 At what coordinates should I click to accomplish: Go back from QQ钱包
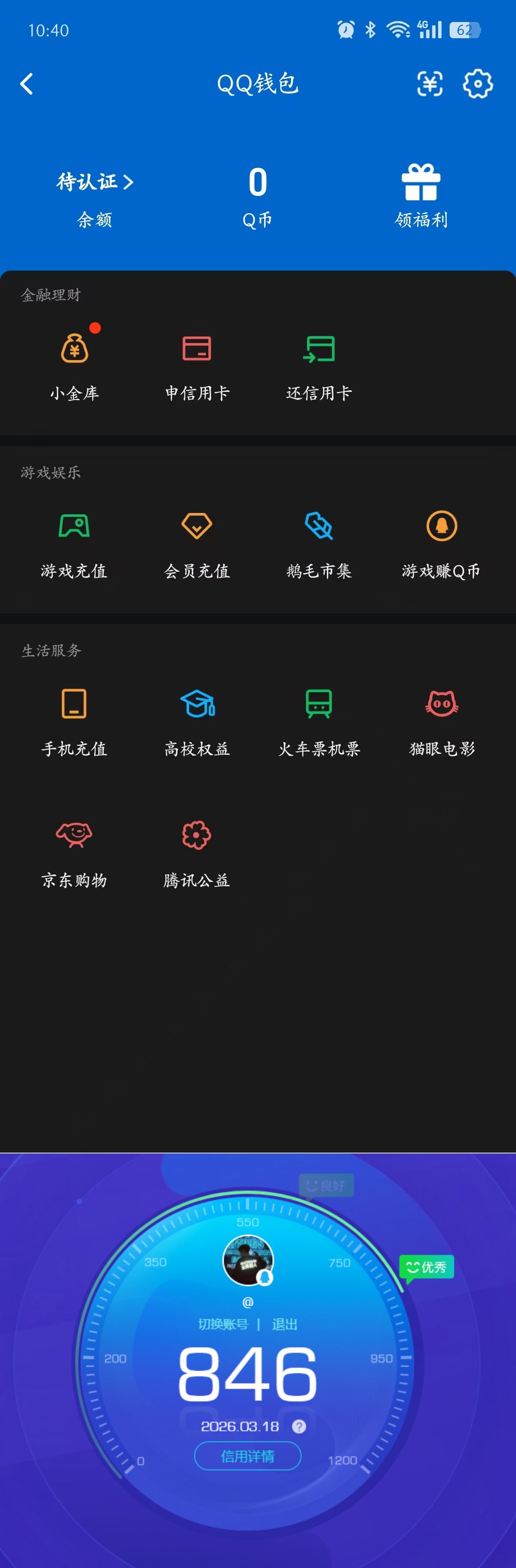click(x=27, y=84)
